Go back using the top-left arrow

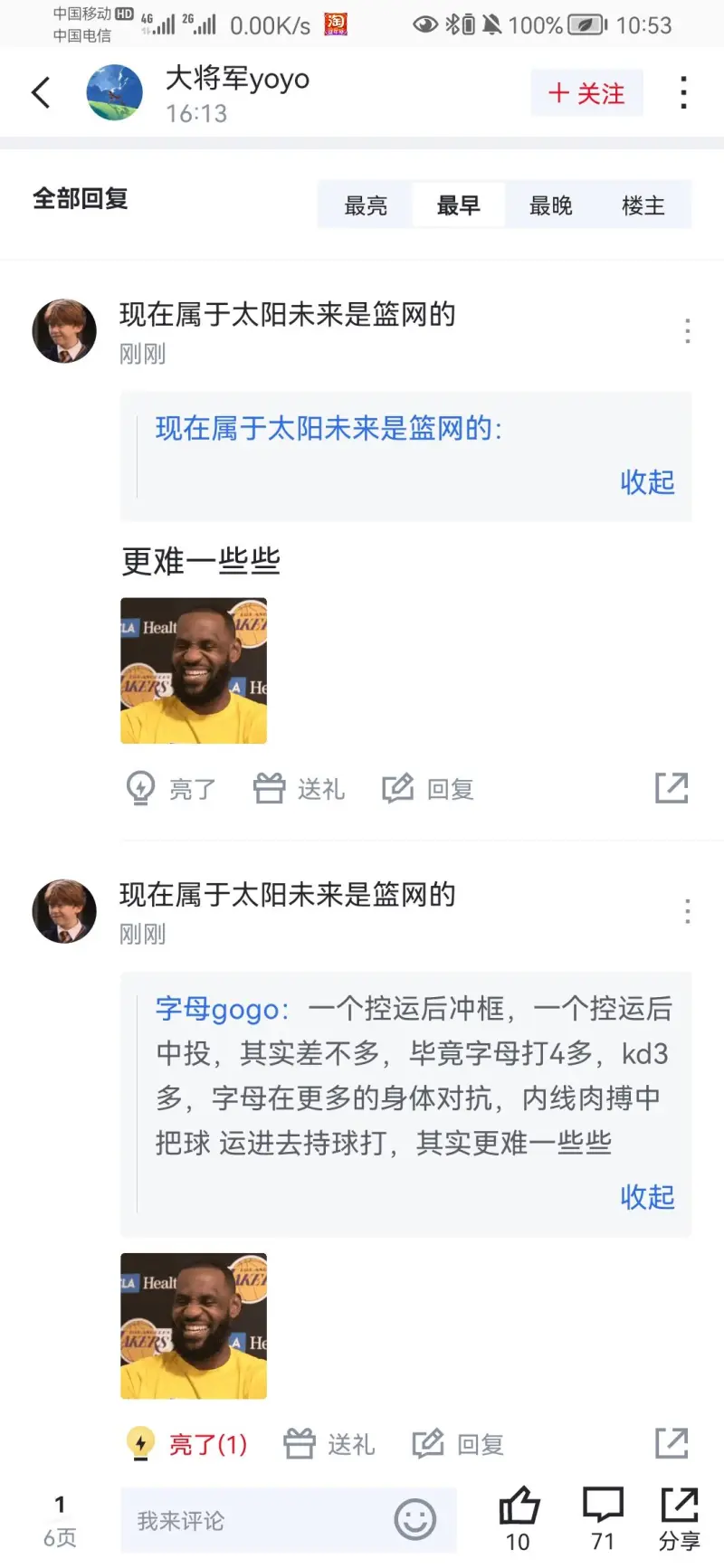click(x=41, y=92)
